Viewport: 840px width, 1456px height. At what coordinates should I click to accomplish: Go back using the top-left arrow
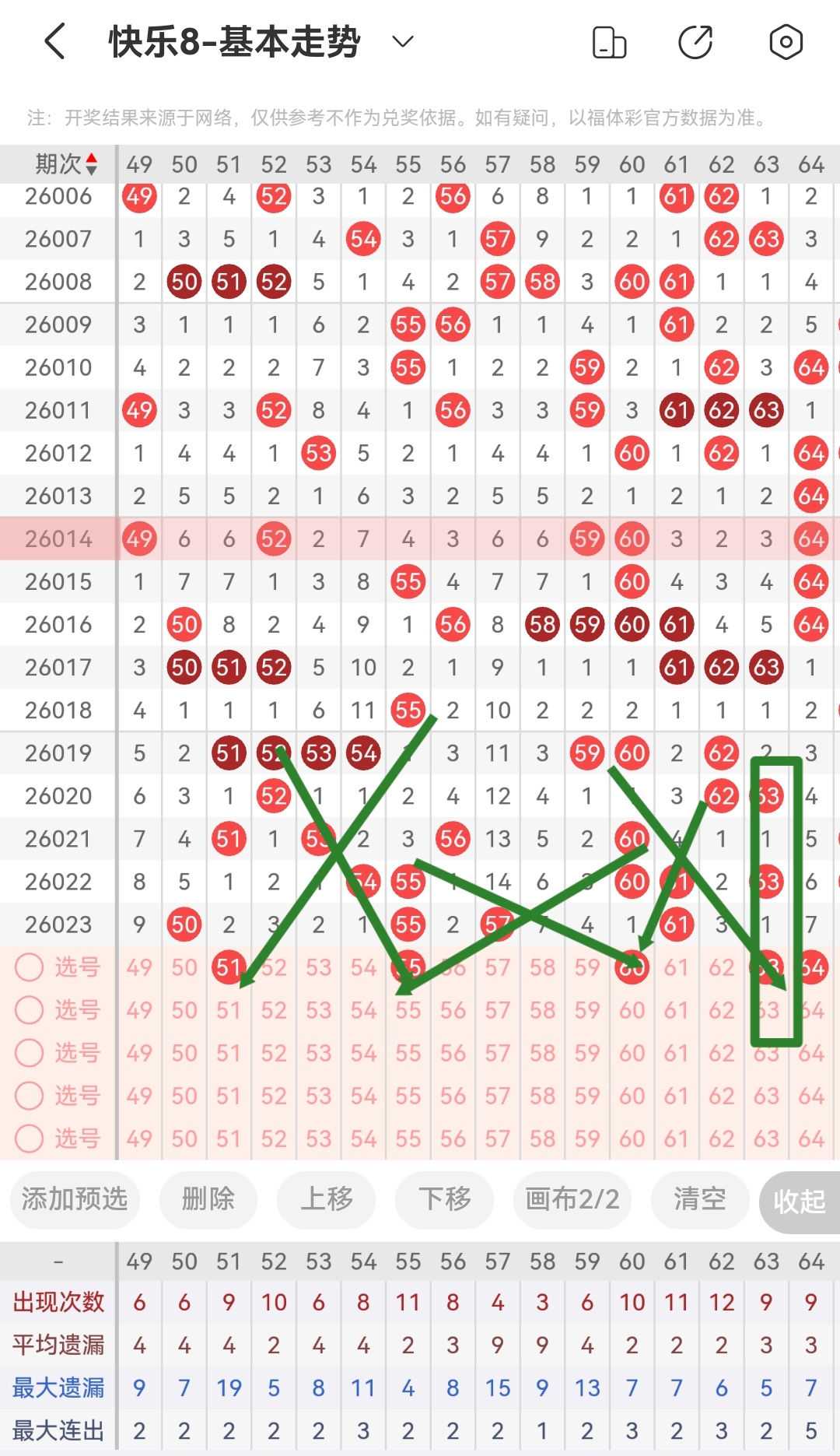point(54,41)
